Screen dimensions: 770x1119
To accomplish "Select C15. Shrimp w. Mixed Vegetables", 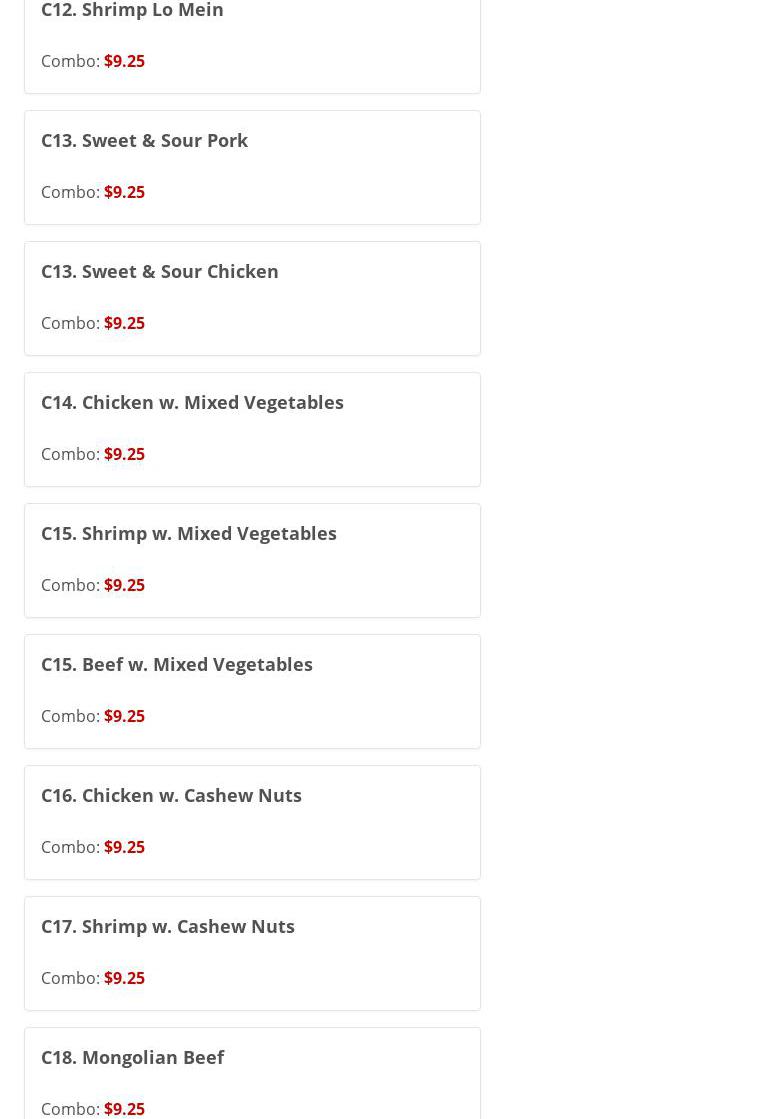I will pyautogui.click(x=252, y=560).
